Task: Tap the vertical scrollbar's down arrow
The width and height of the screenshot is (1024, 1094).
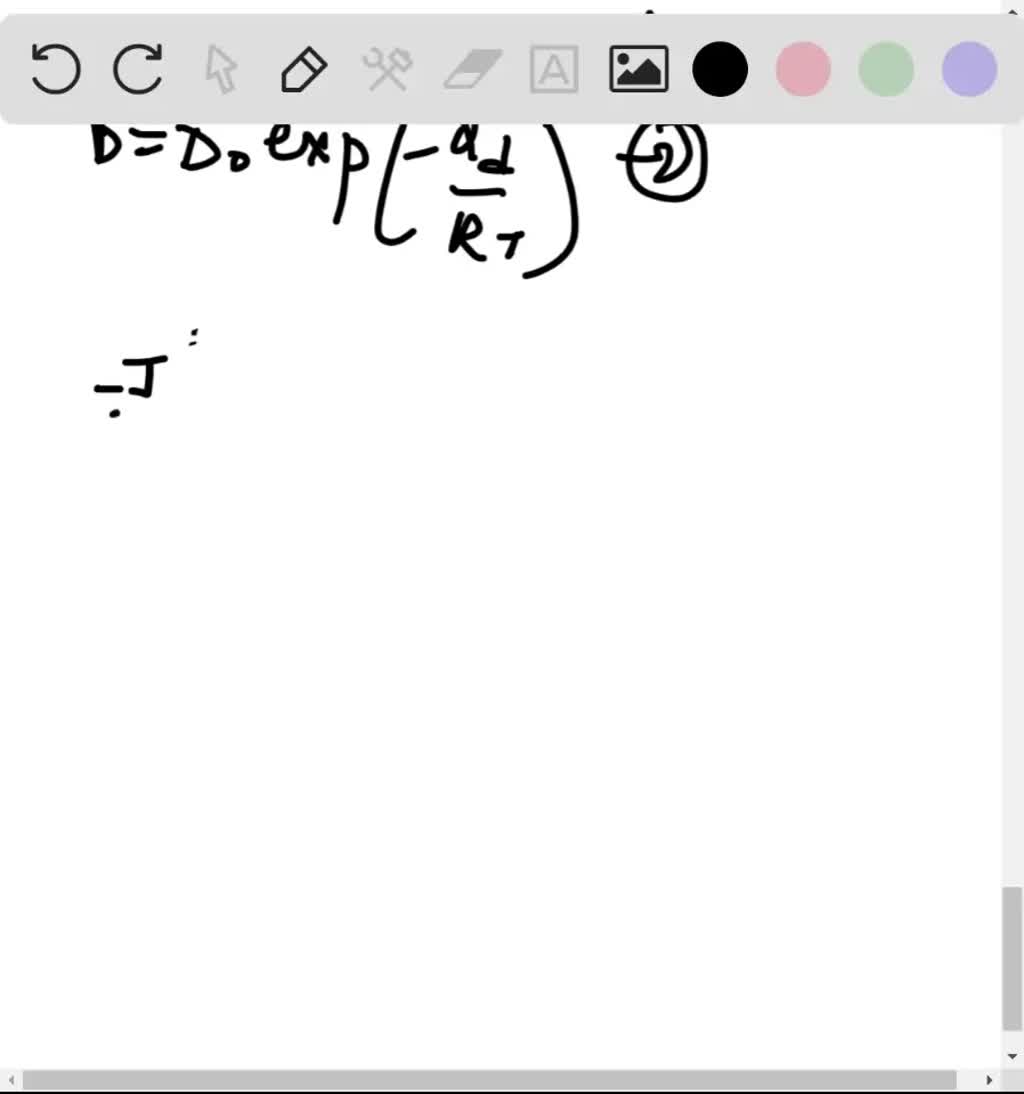Action: (1013, 1056)
